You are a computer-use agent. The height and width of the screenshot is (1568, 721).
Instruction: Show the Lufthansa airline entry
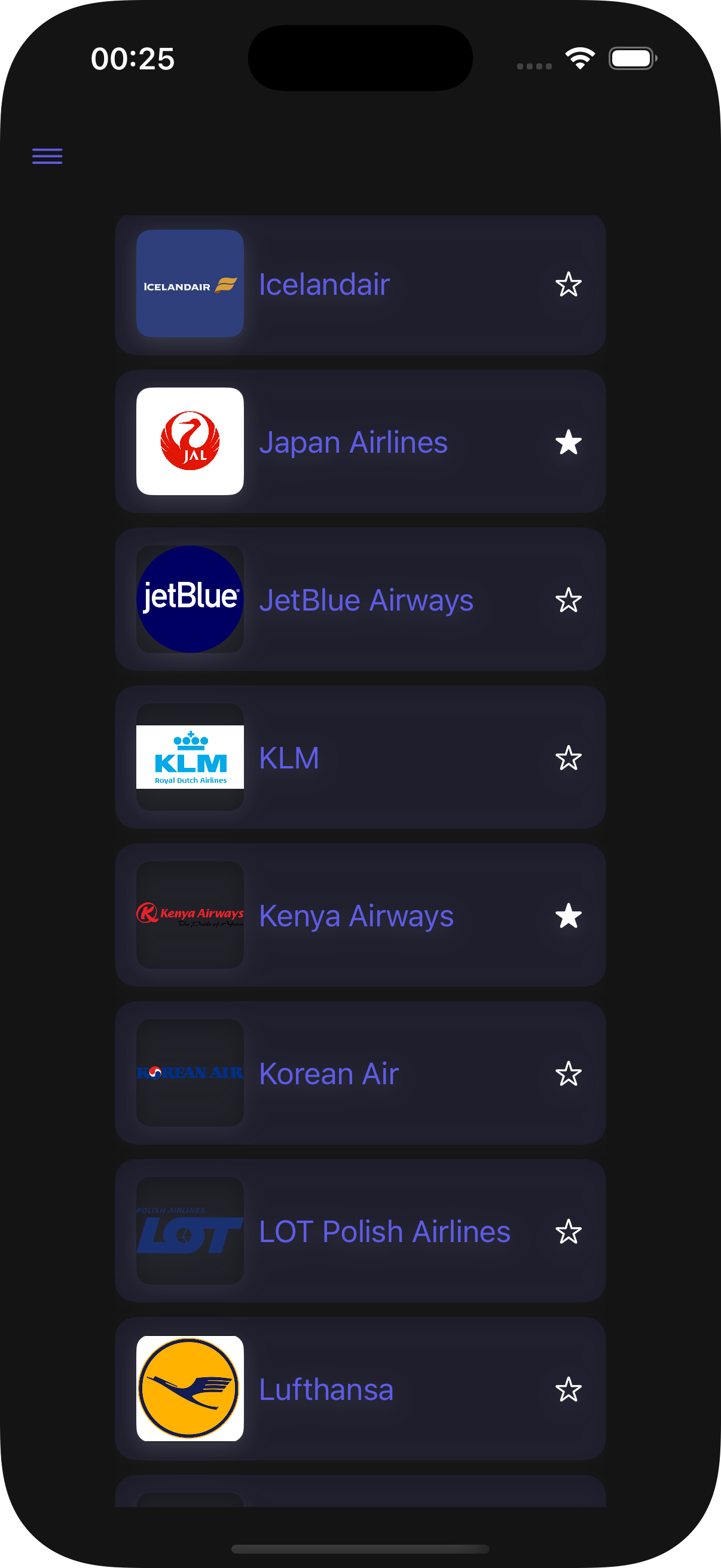(360, 1389)
